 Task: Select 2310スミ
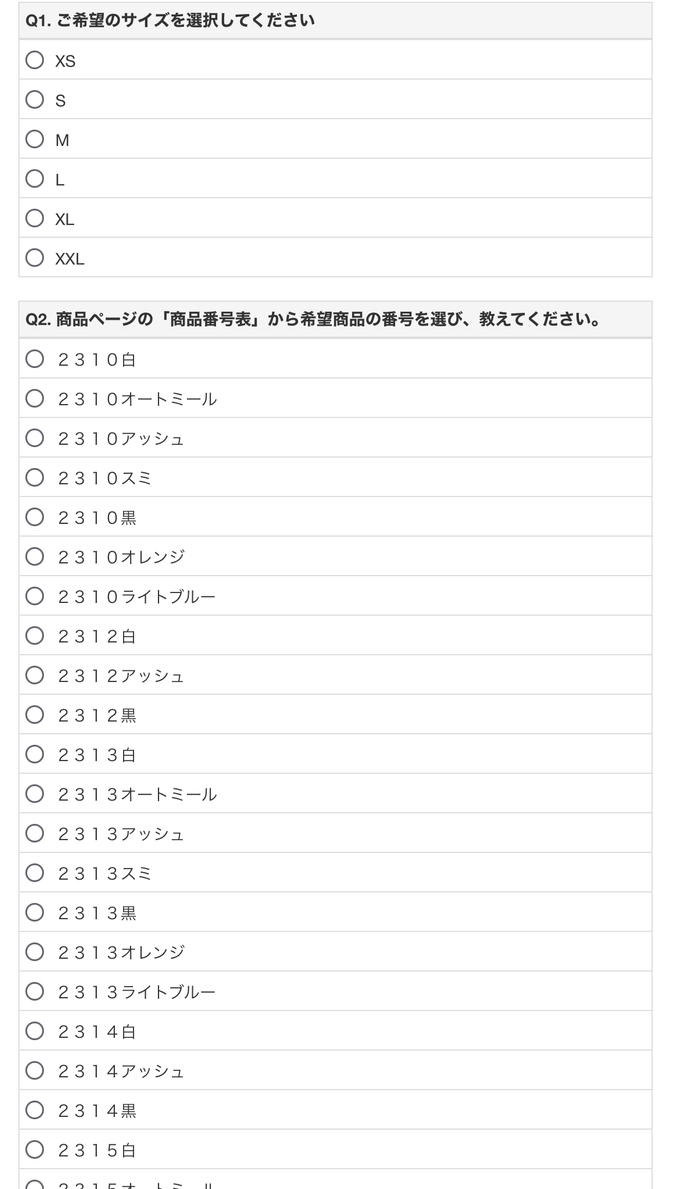35,477
